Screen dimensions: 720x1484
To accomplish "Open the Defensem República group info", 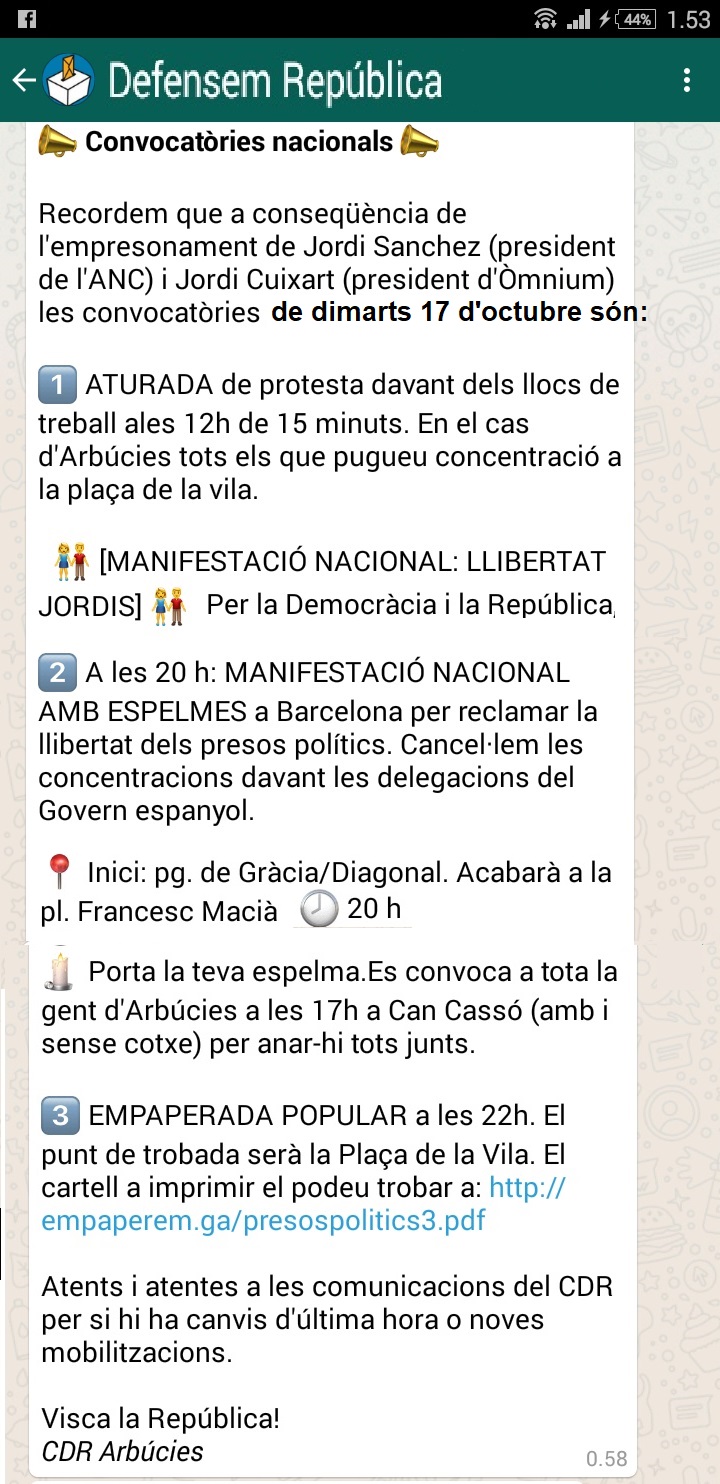I will tap(274, 81).
